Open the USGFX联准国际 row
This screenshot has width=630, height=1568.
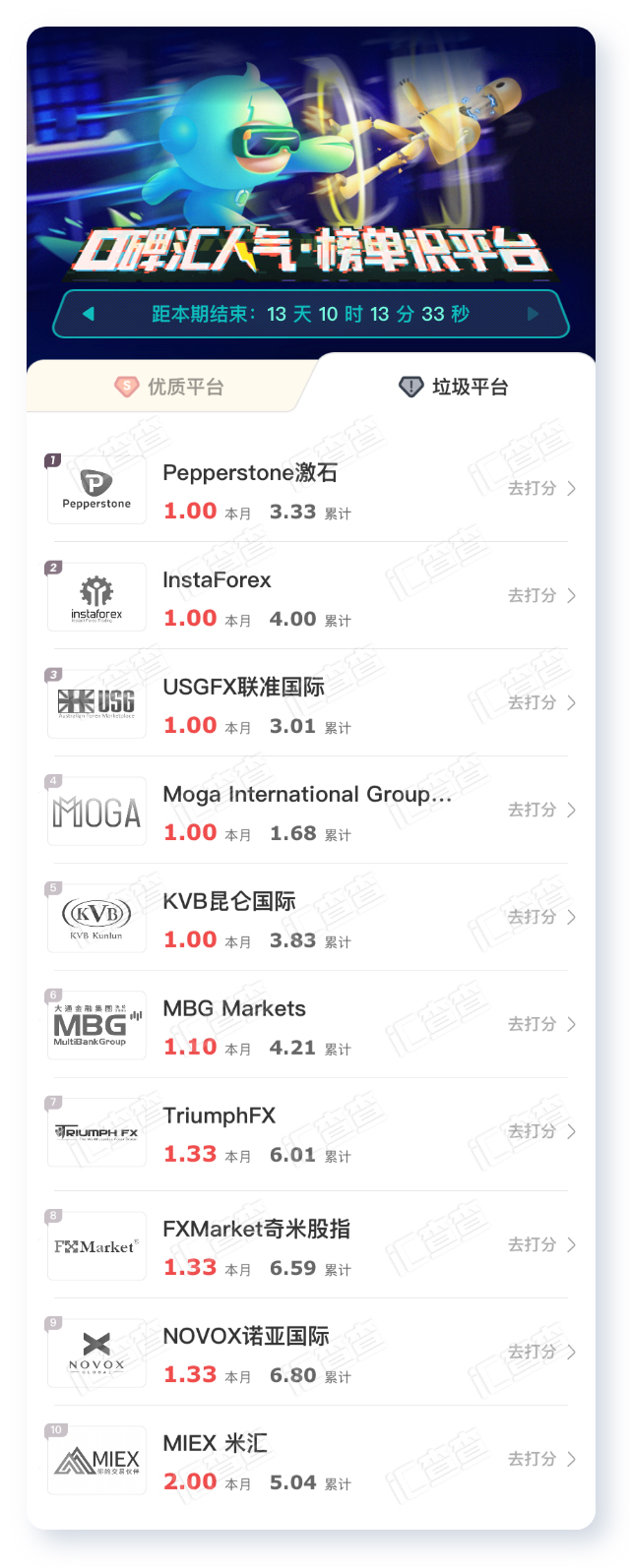click(x=311, y=702)
